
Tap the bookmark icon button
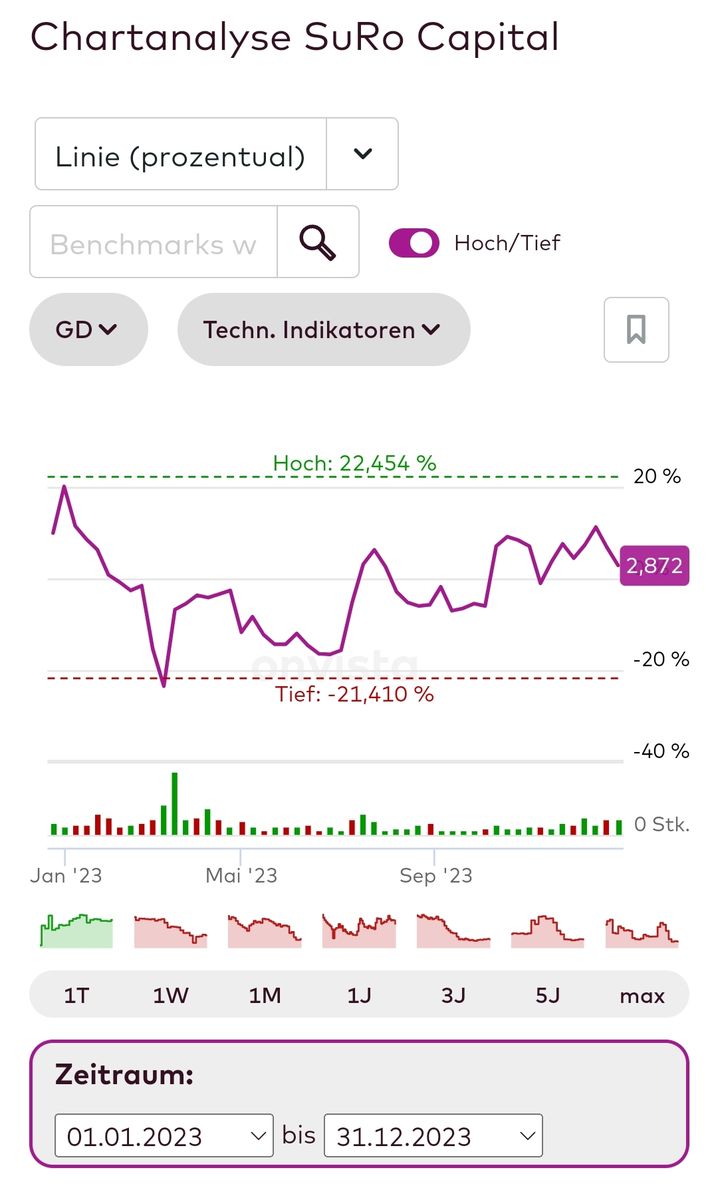pos(636,329)
